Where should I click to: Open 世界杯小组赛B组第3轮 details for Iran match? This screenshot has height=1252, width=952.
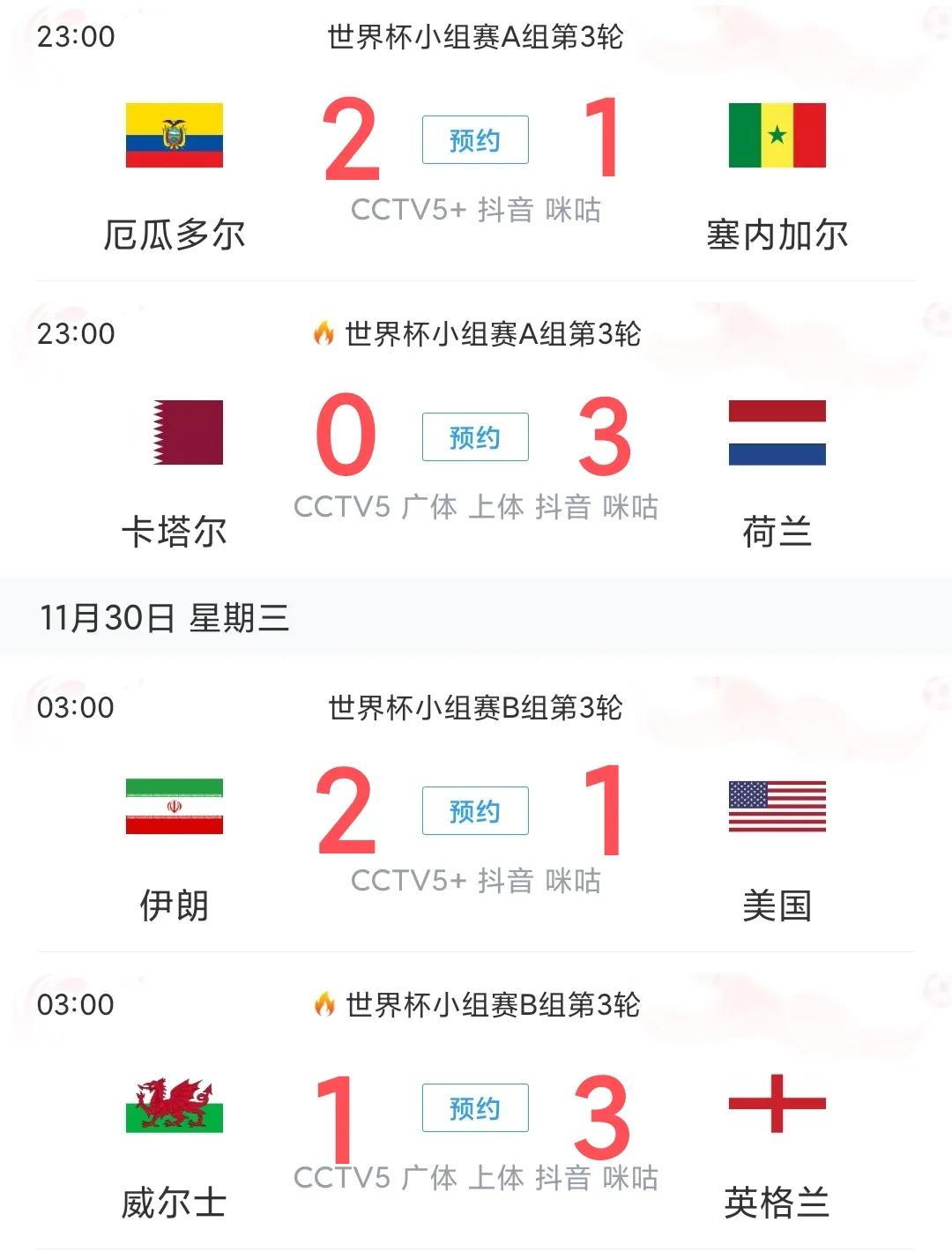click(476, 705)
